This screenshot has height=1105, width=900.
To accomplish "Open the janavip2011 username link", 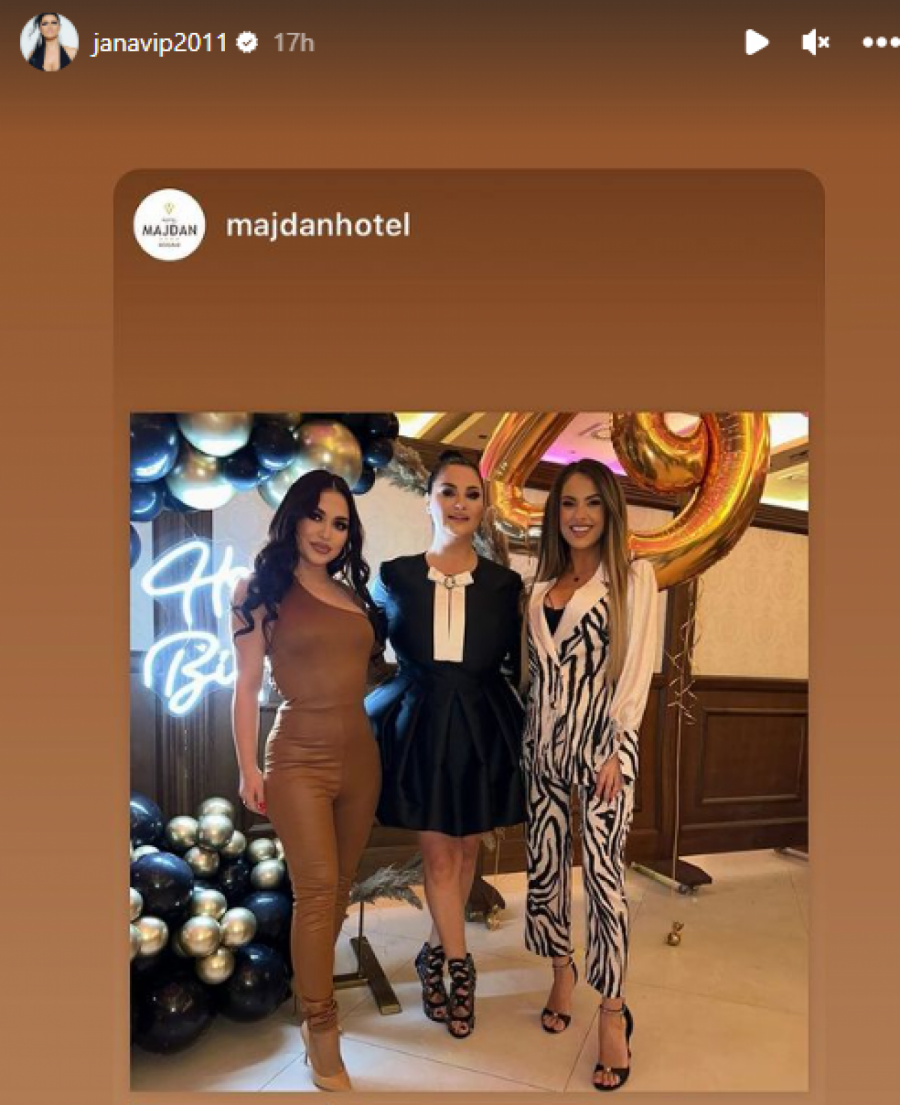I will click(x=160, y=43).
